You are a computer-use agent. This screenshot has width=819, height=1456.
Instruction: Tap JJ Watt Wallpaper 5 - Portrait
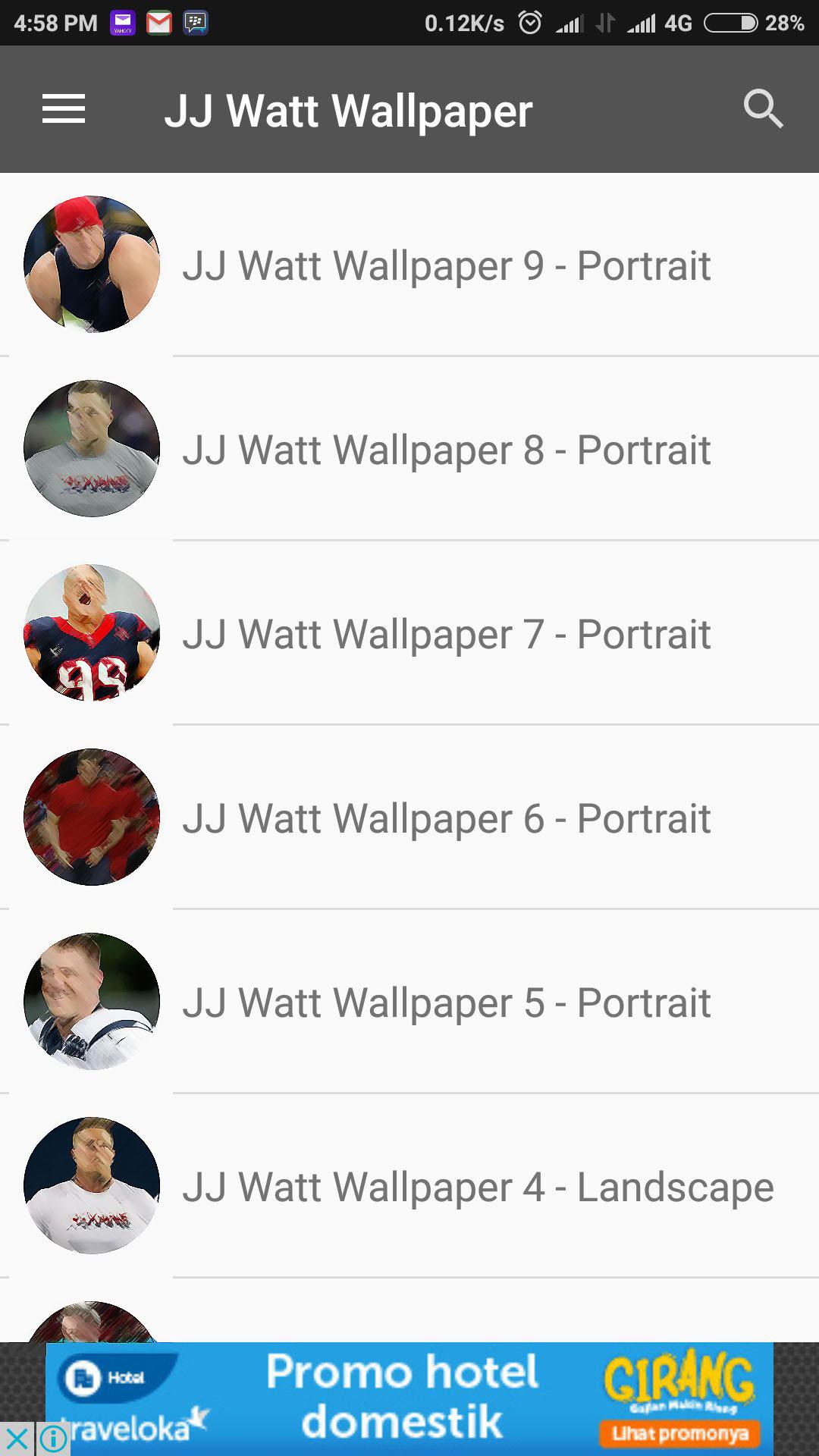[446, 1003]
